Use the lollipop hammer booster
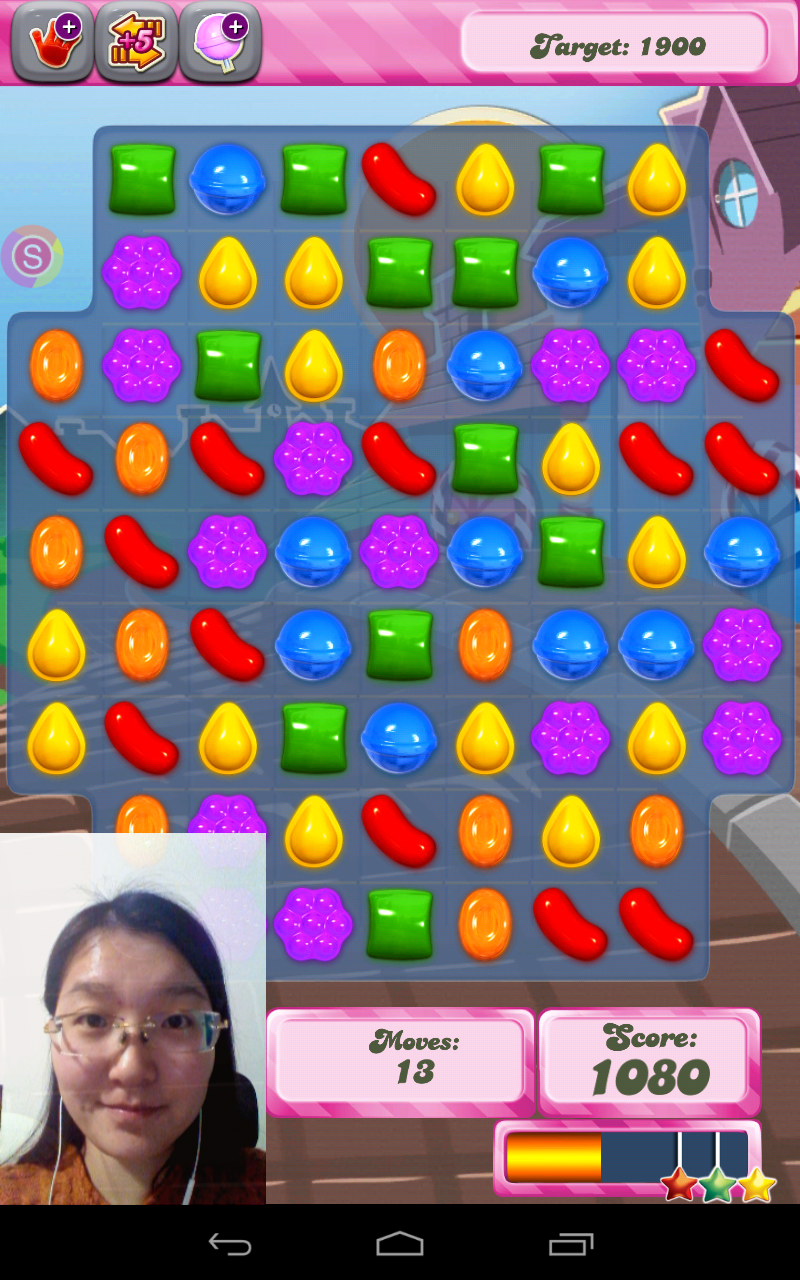This screenshot has width=800, height=1280. pos(220,42)
